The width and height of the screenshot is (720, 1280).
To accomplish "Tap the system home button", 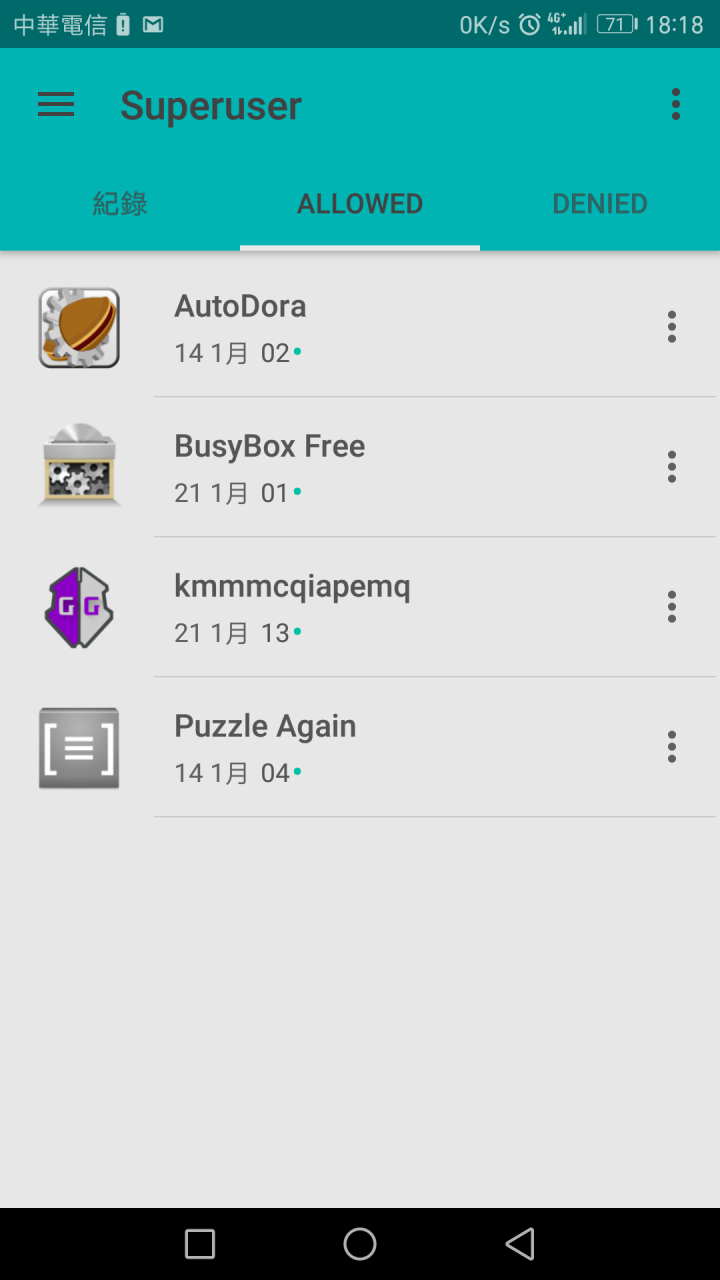I will (360, 1244).
